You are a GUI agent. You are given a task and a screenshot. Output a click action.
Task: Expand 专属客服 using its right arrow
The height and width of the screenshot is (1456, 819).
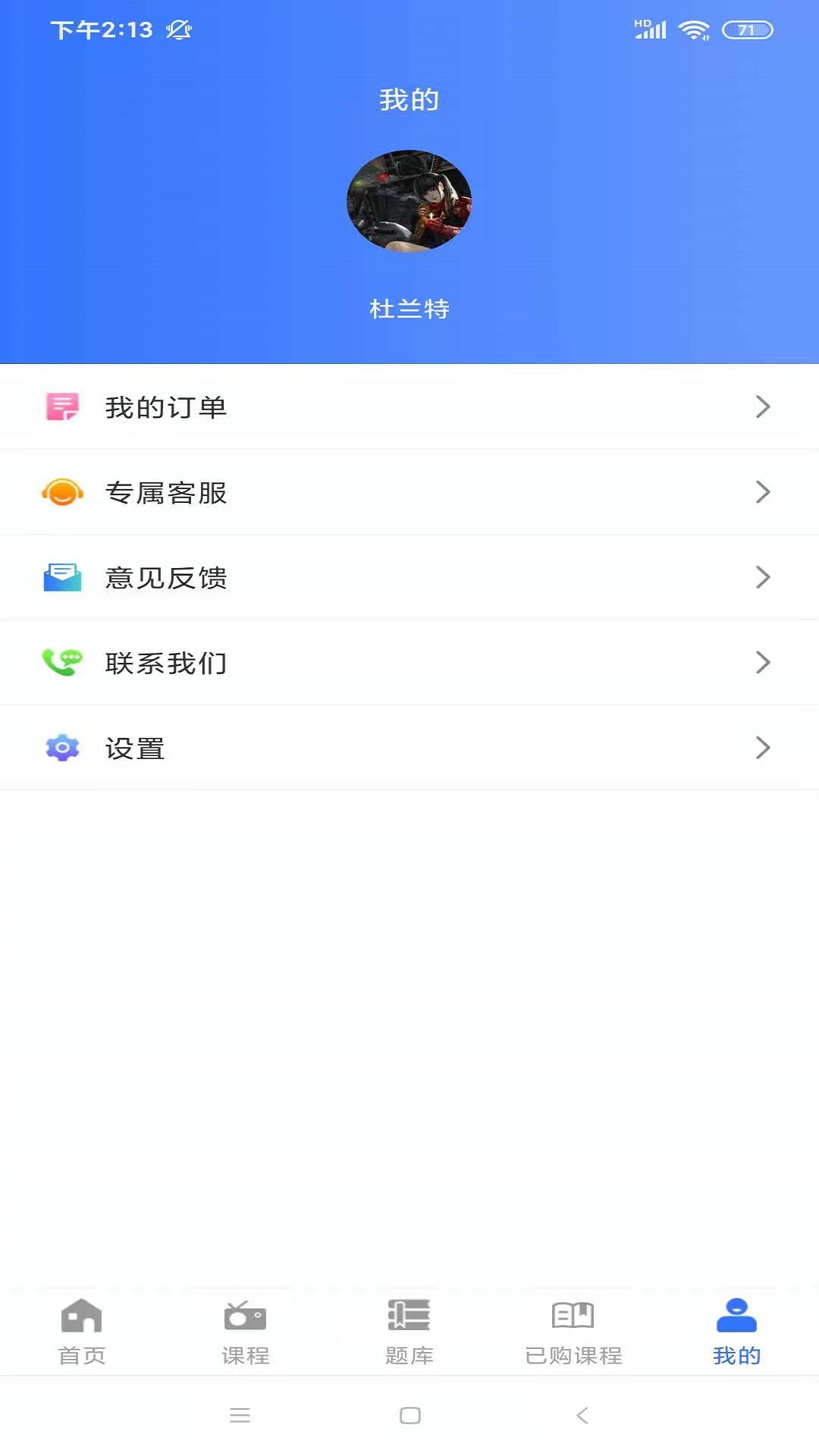[763, 492]
